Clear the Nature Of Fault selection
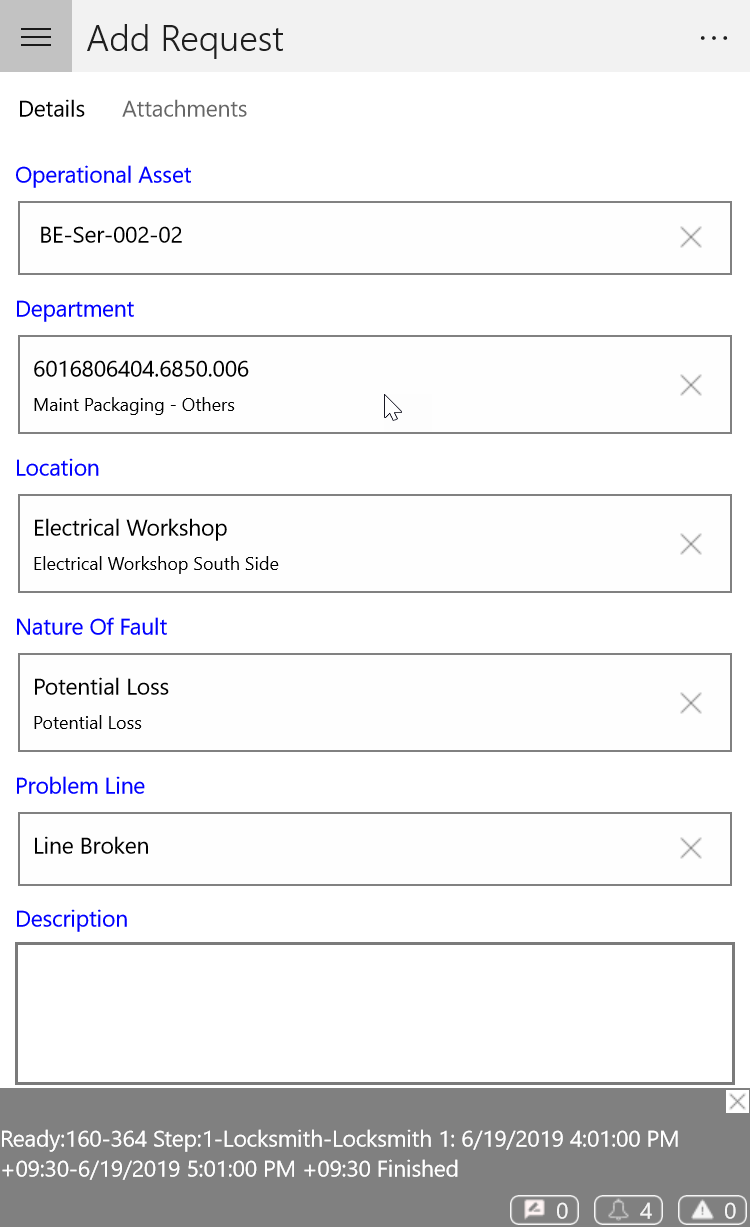 (690, 703)
